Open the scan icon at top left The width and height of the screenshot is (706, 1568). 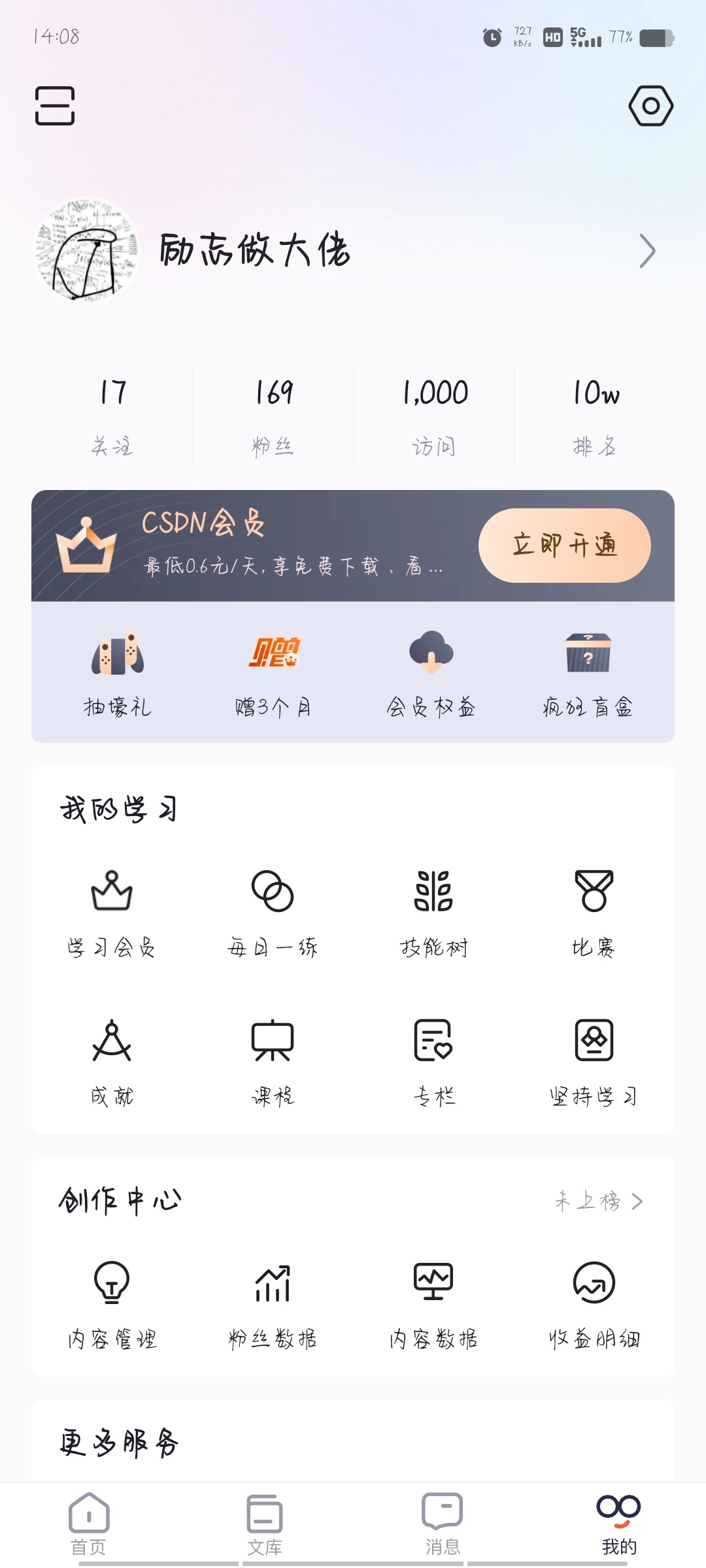click(x=55, y=105)
